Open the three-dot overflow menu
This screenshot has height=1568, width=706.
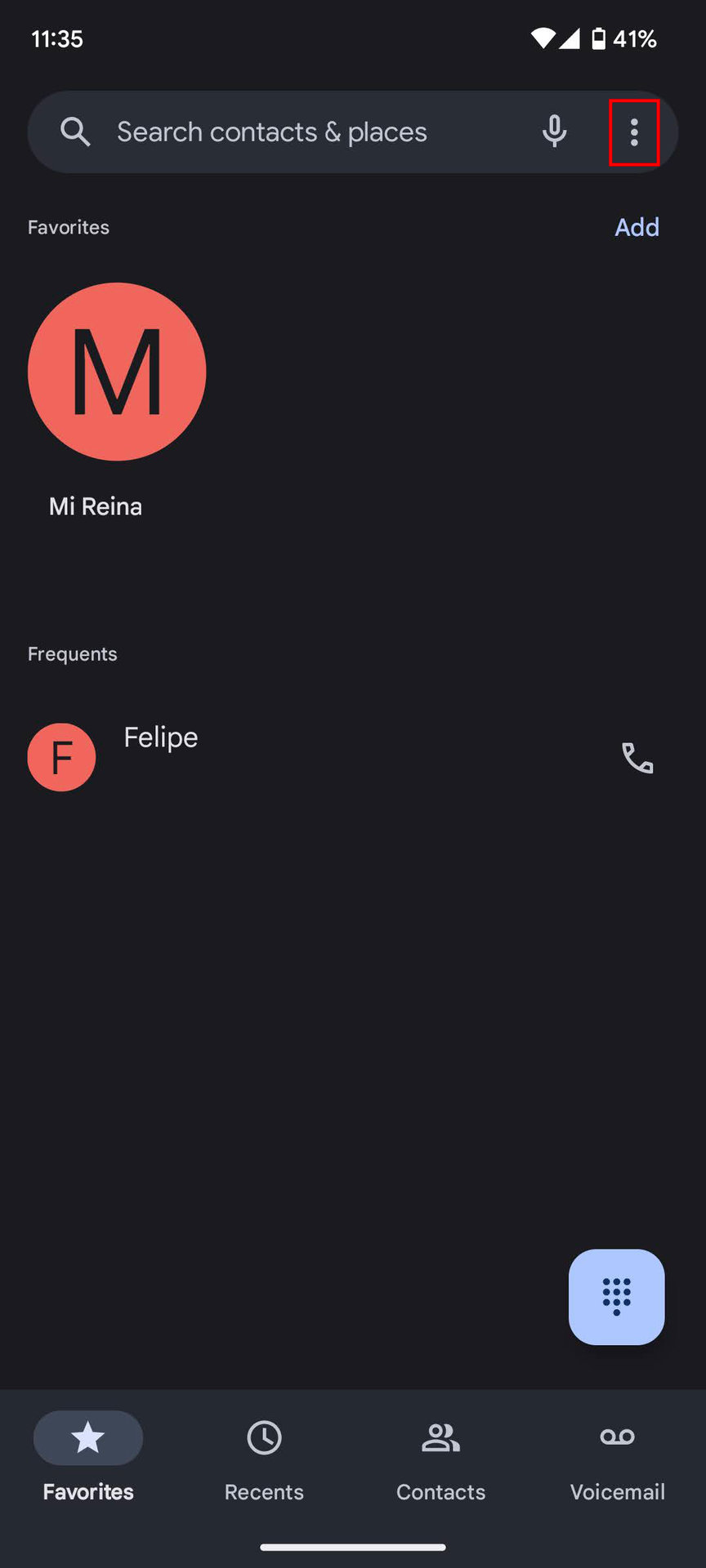634,132
